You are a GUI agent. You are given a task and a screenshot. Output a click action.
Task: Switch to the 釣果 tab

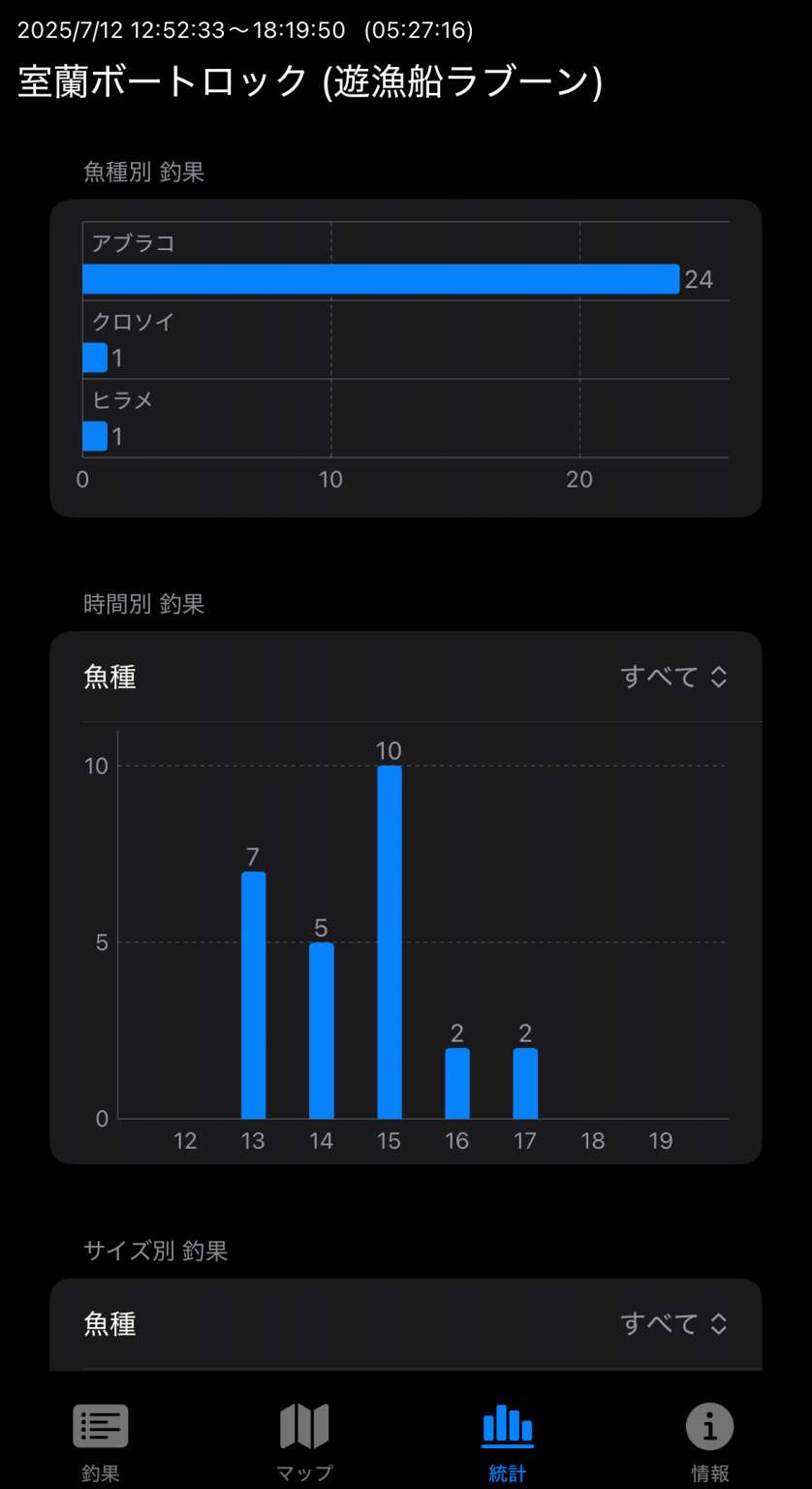[101, 1443]
